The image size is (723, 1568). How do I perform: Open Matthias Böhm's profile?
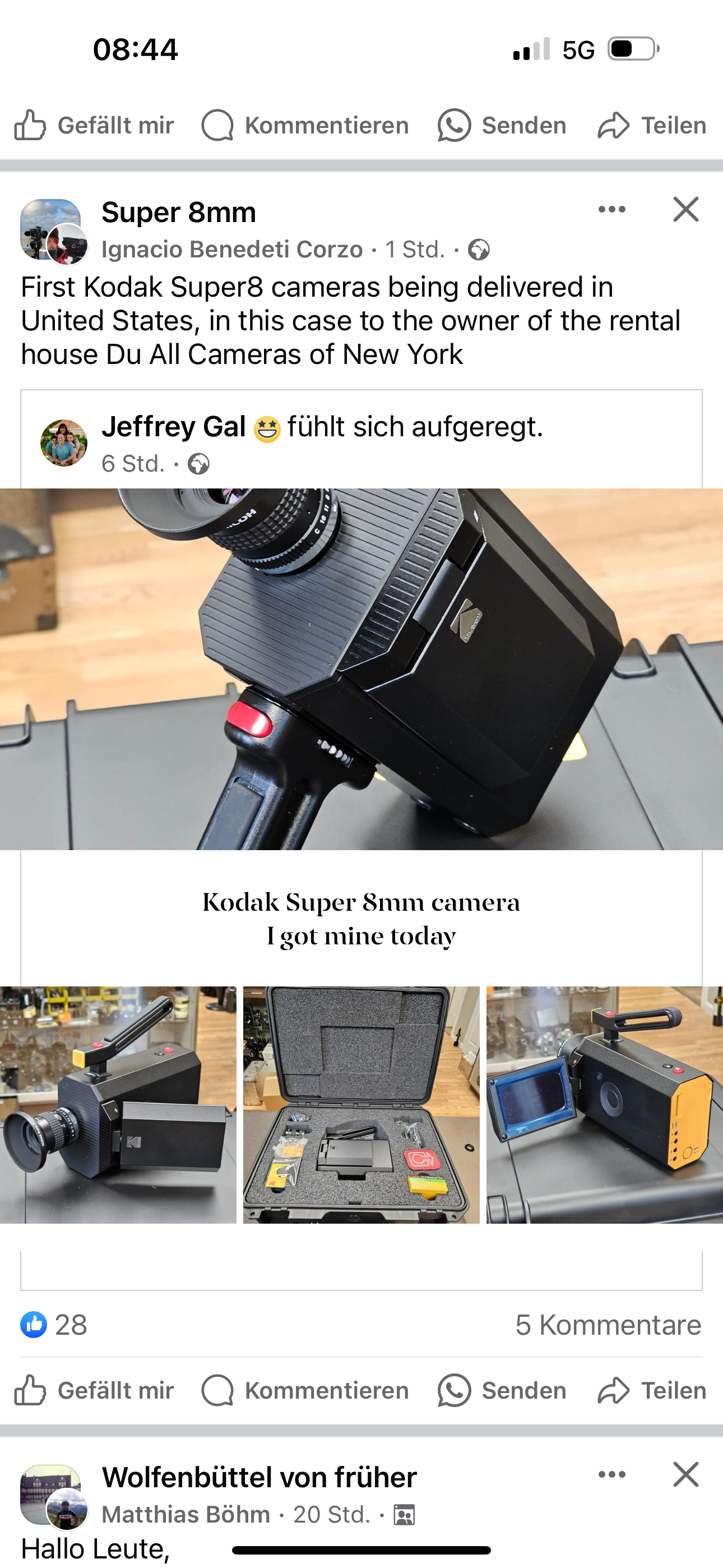point(186,1514)
